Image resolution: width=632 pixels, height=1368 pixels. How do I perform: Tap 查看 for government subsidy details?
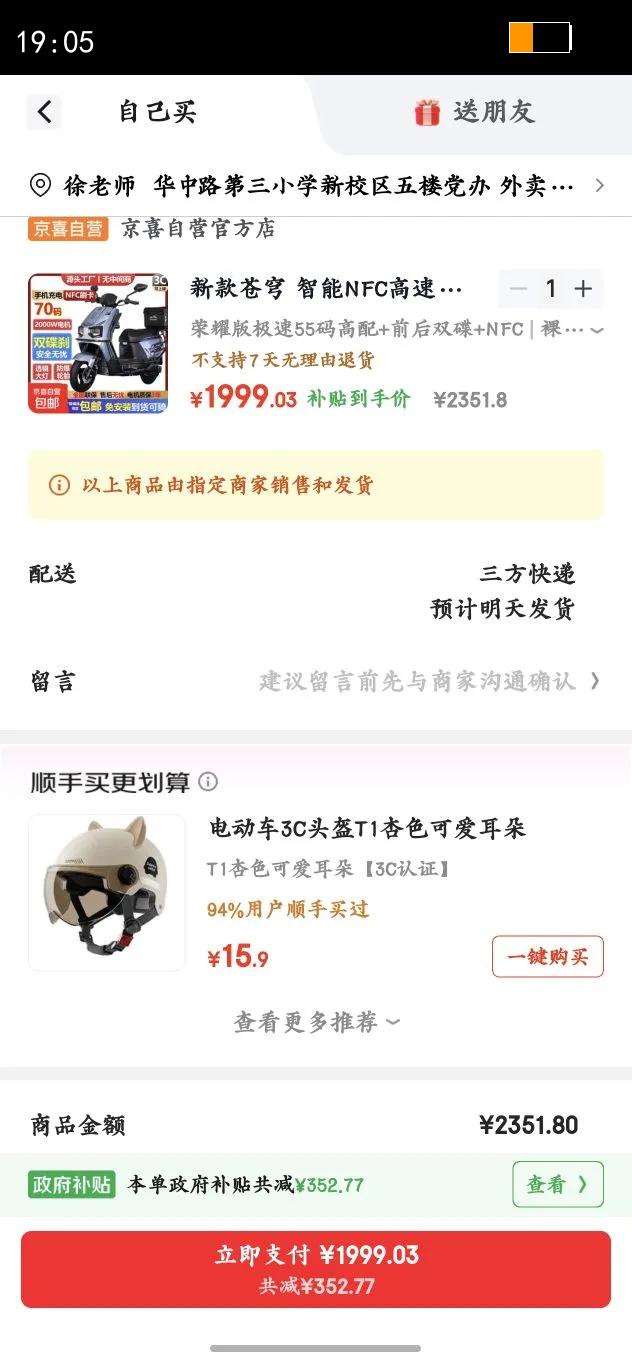click(x=558, y=1185)
